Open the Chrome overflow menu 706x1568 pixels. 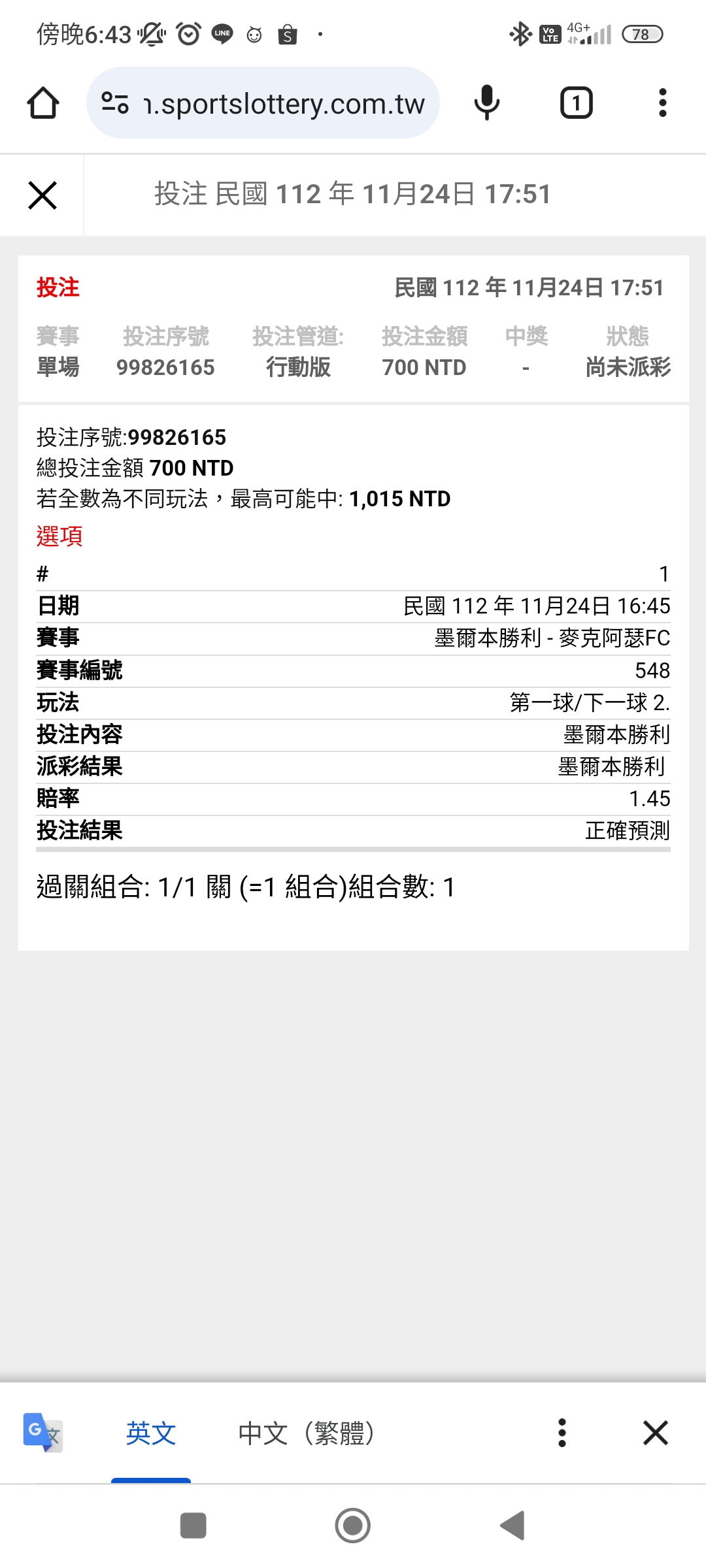coord(662,103)
